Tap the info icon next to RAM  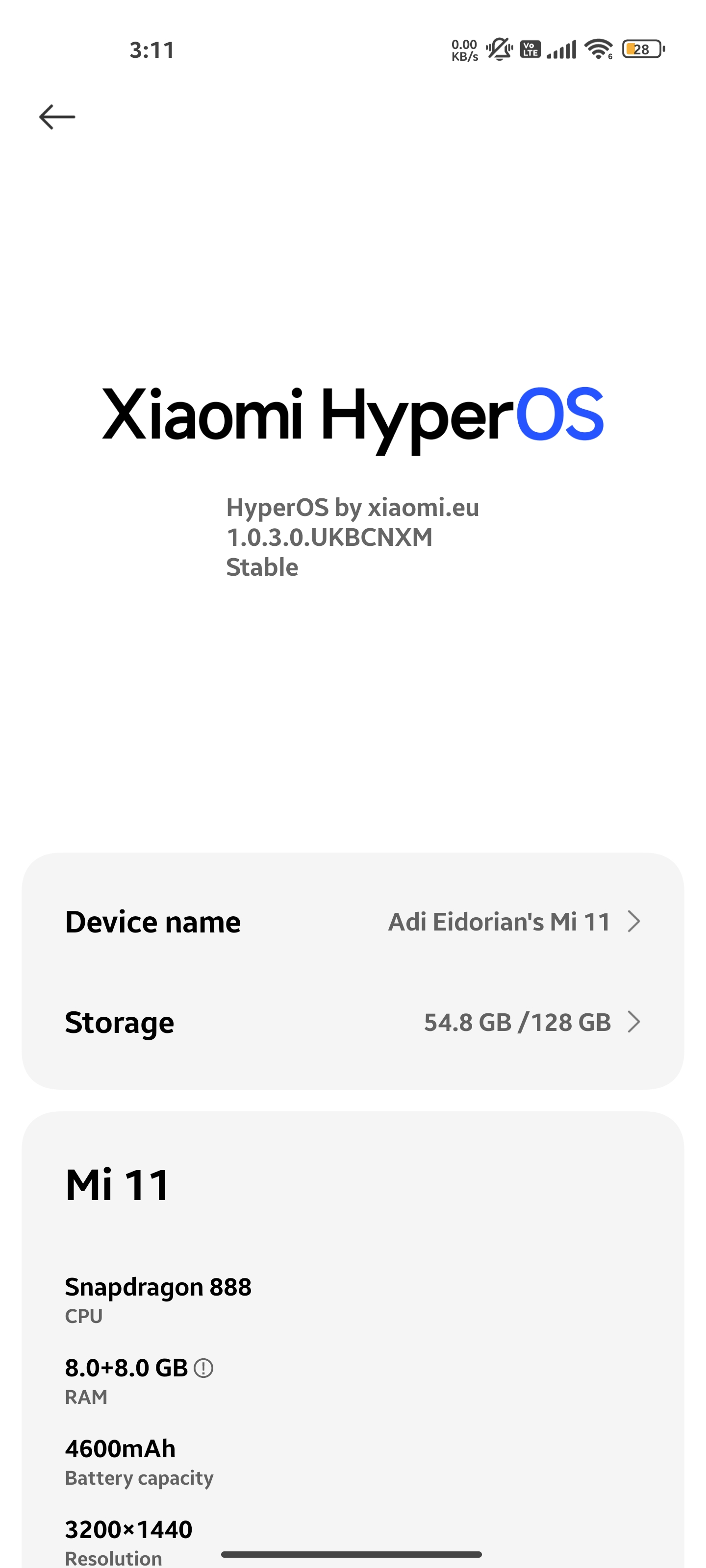pos(203,1368)
